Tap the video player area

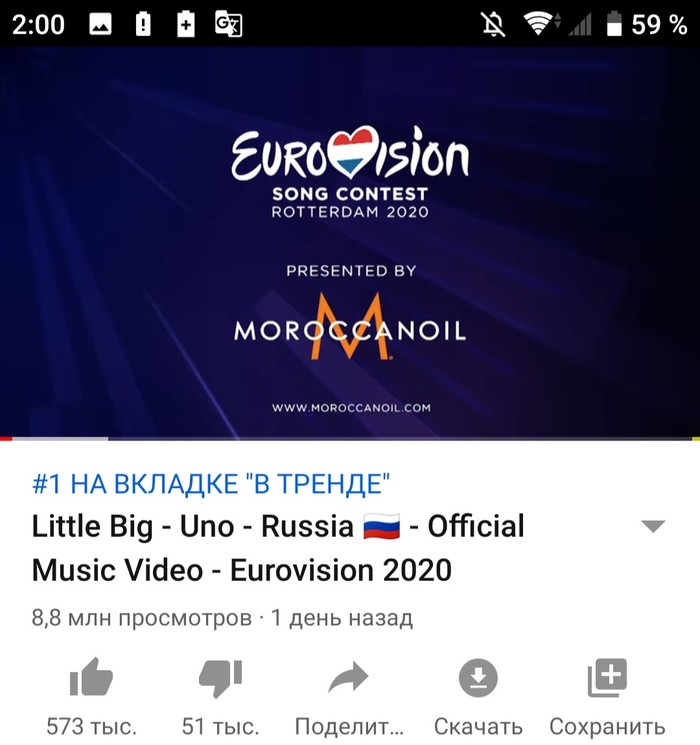pyautogui.click(x=350, y=240)
